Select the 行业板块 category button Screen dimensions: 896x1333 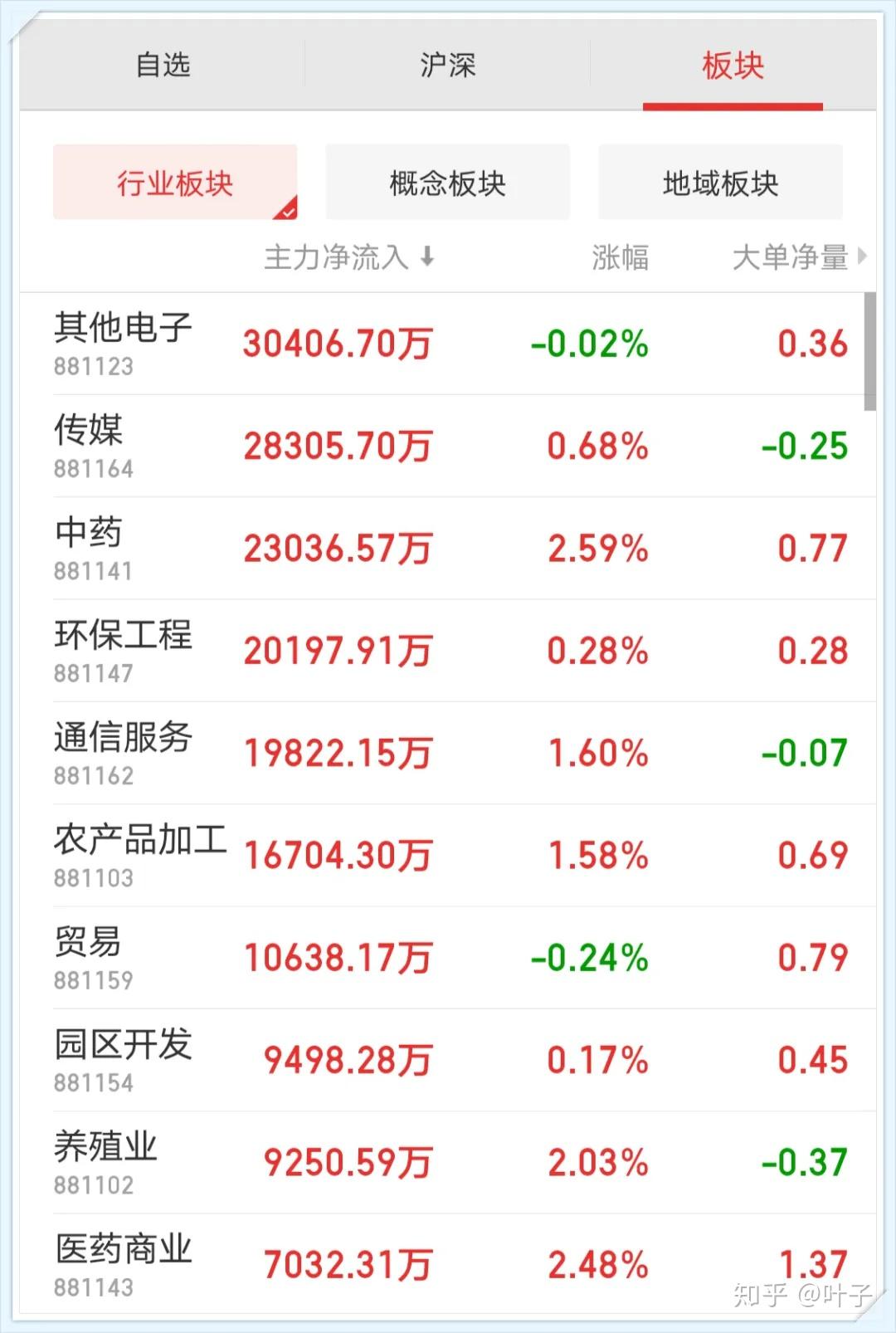pyautogui.click(x=175, y=182)
